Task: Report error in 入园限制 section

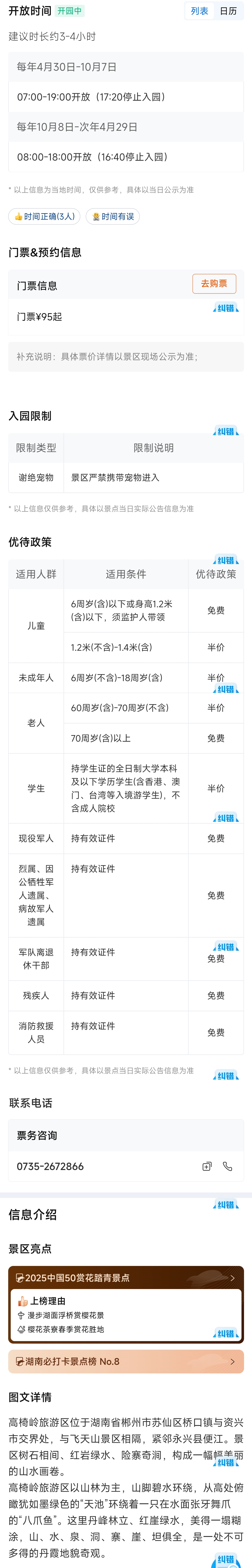Action: [226, 432]
